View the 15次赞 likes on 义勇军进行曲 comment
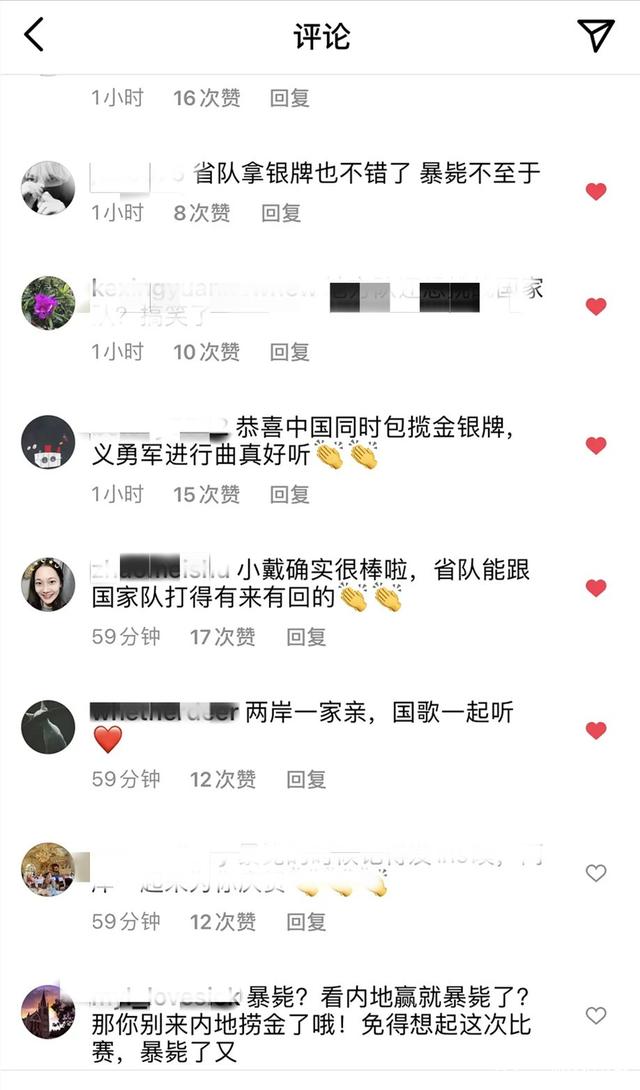The width and height of the screenshot is (640, 1090). [x=206, y=494]
